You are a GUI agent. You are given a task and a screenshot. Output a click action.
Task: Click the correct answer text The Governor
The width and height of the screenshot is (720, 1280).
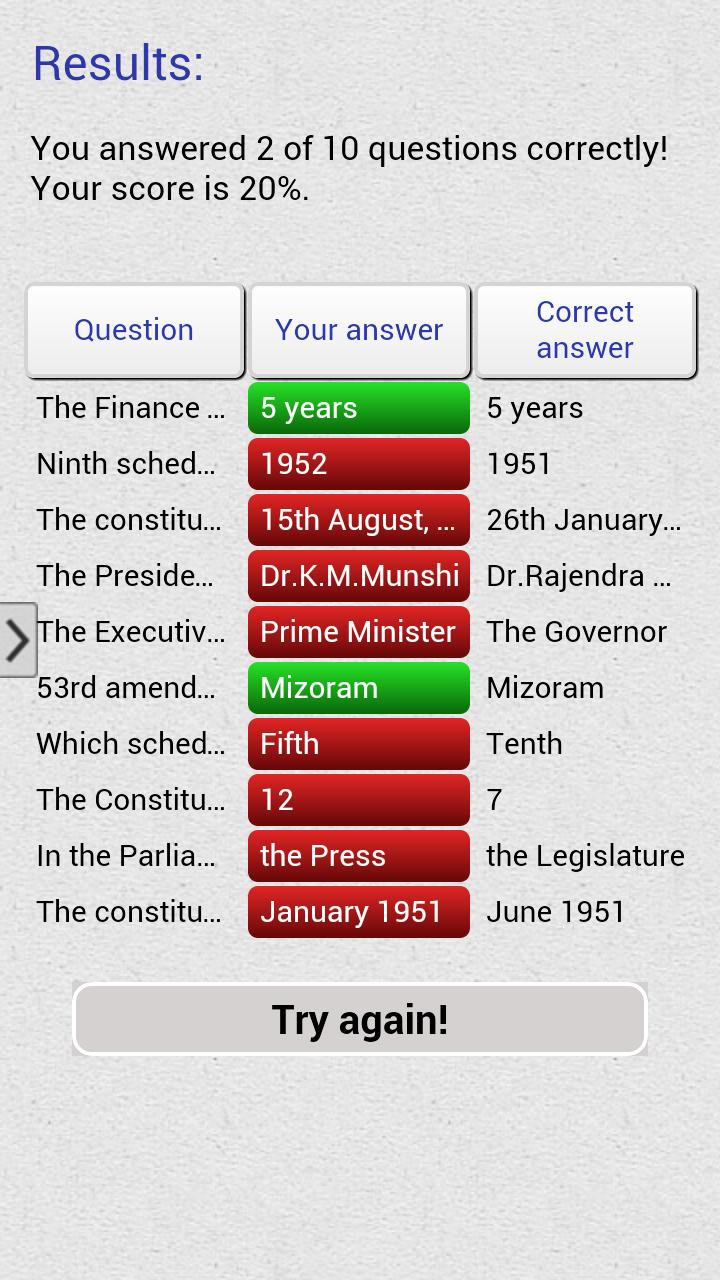pos(576,631)
